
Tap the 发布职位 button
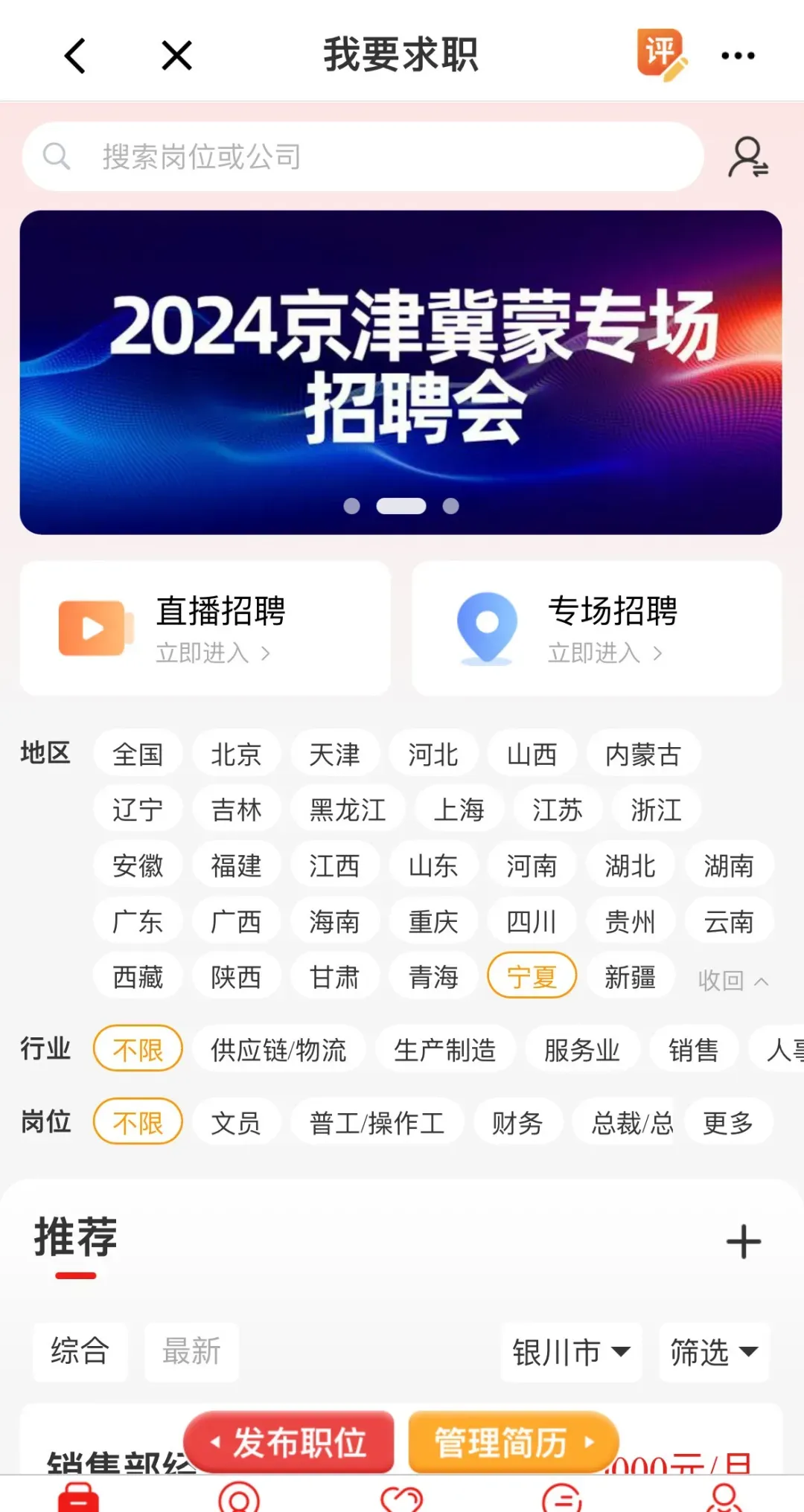(289, 1442)
